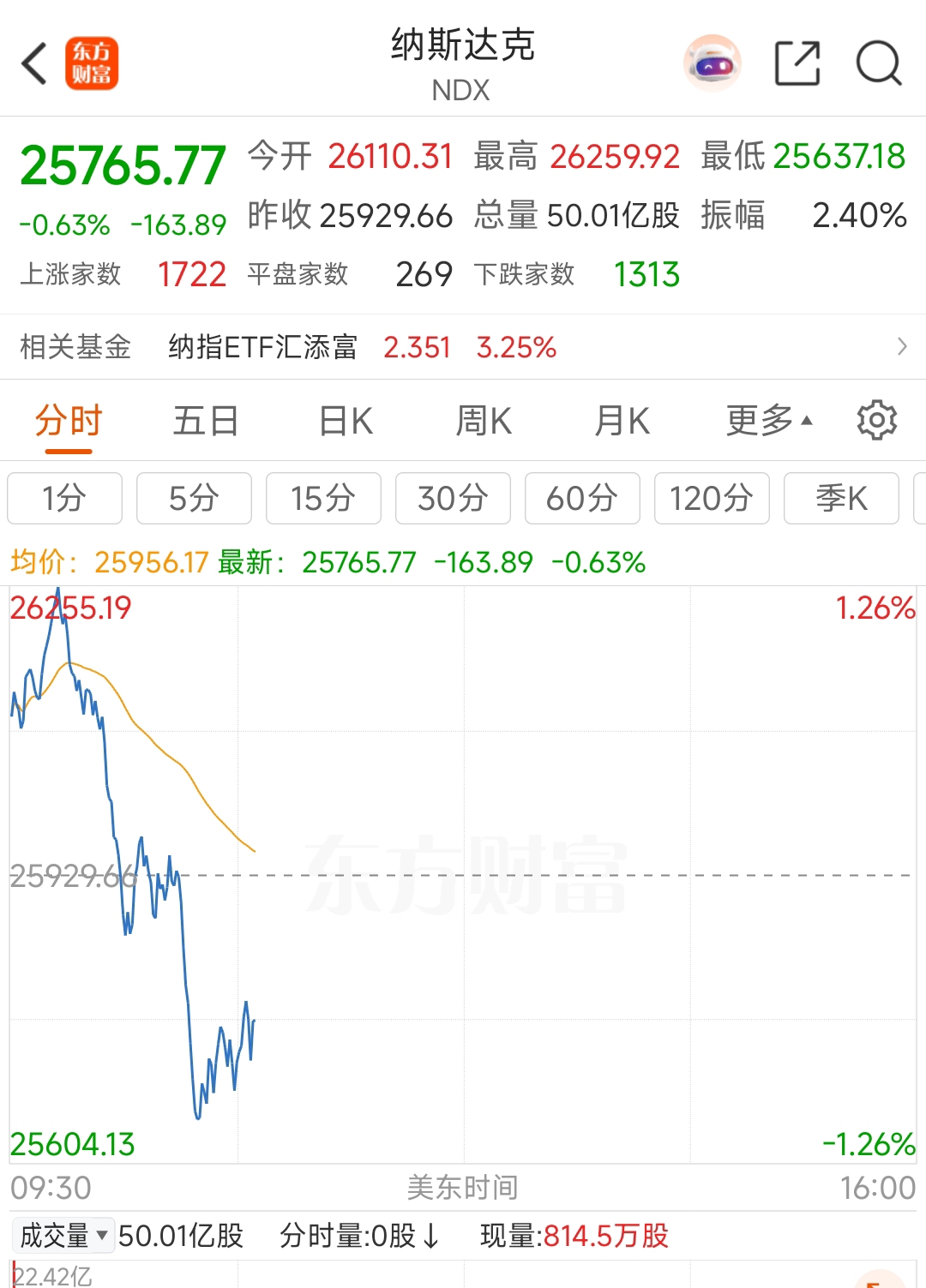Select the 60分 interval chip

[x=582, y=498]
